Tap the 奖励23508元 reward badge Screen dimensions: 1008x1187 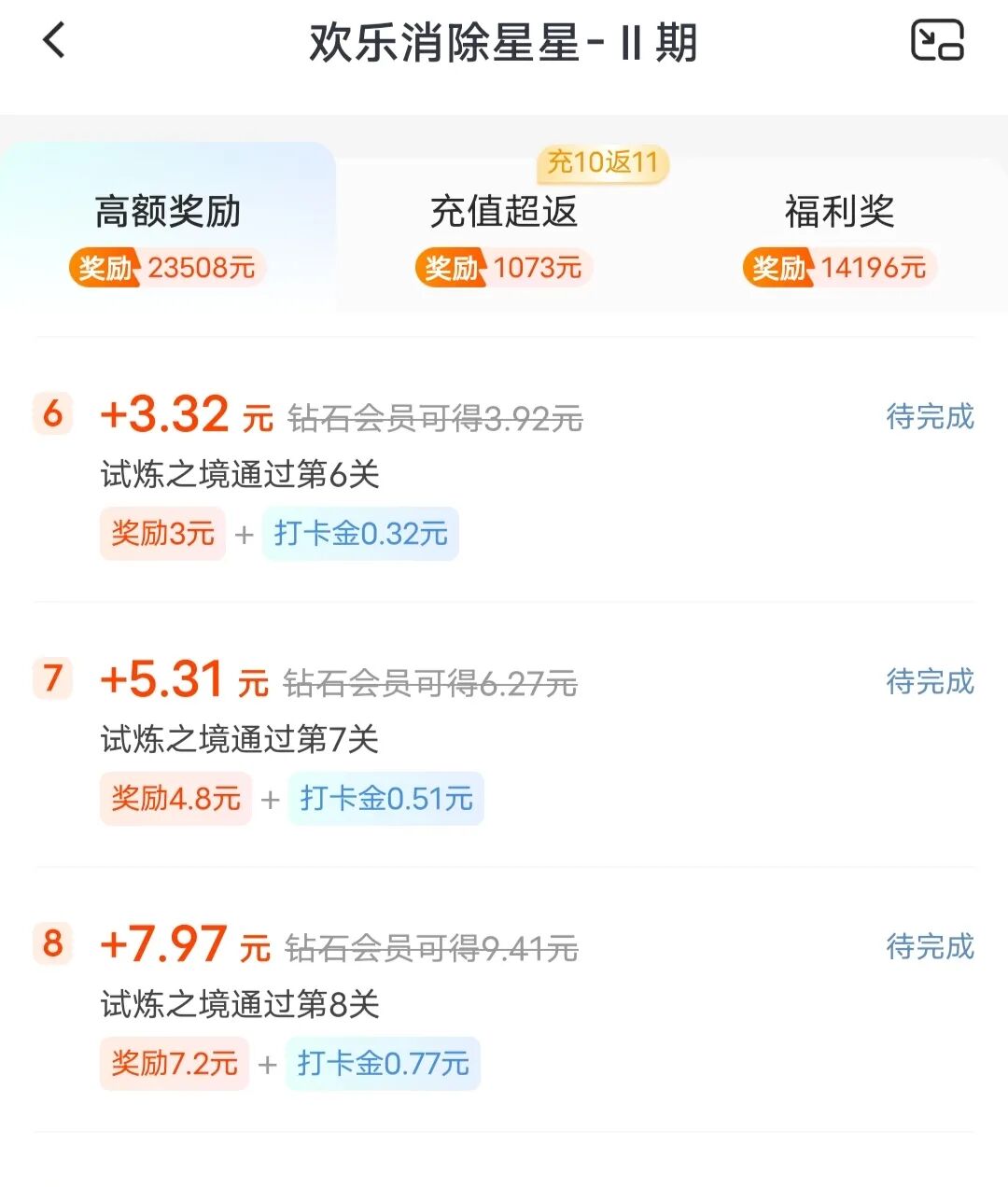pyautogui.click(x=166, y=268)
